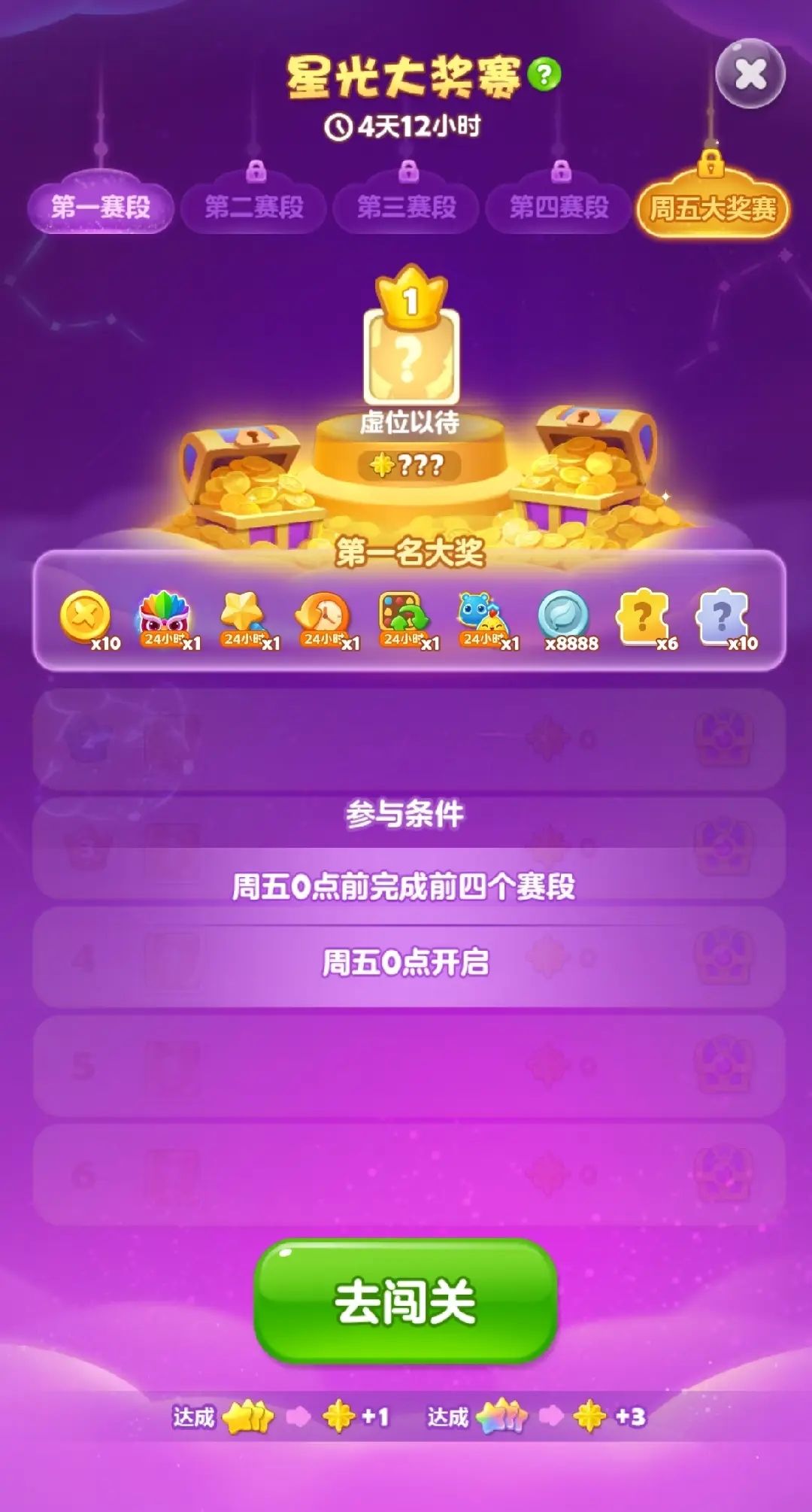
Task: Open the help question mark beside the title
Action: pyautogui.click(x=544, y=73)
